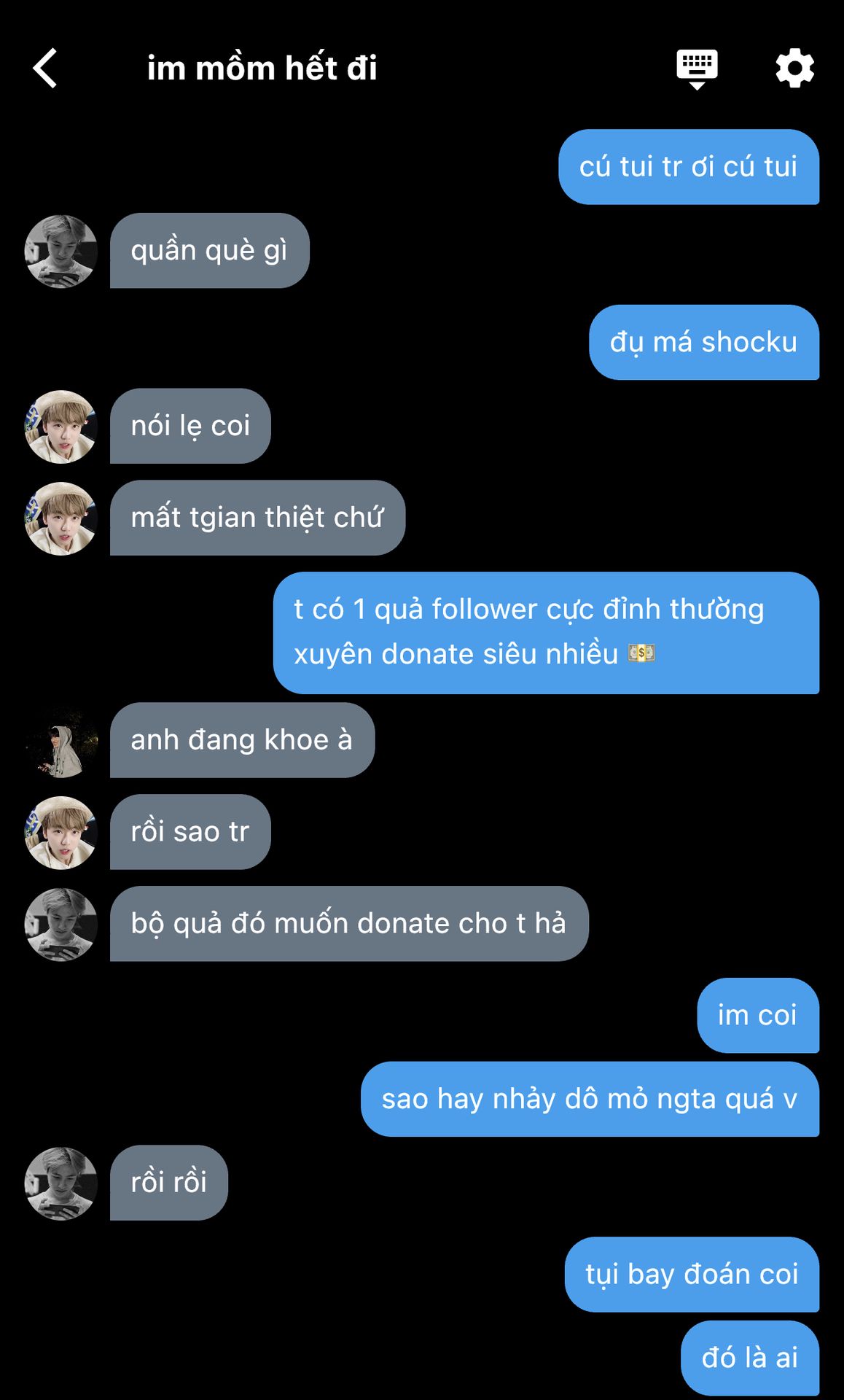
Task: Open chat settings gear
Action: 794,69
